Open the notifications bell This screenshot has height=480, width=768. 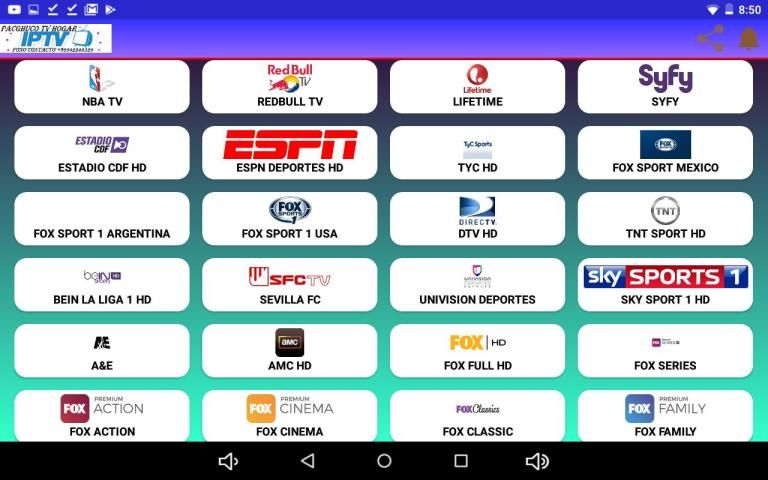pyautogui.click(x=748, y=39)
